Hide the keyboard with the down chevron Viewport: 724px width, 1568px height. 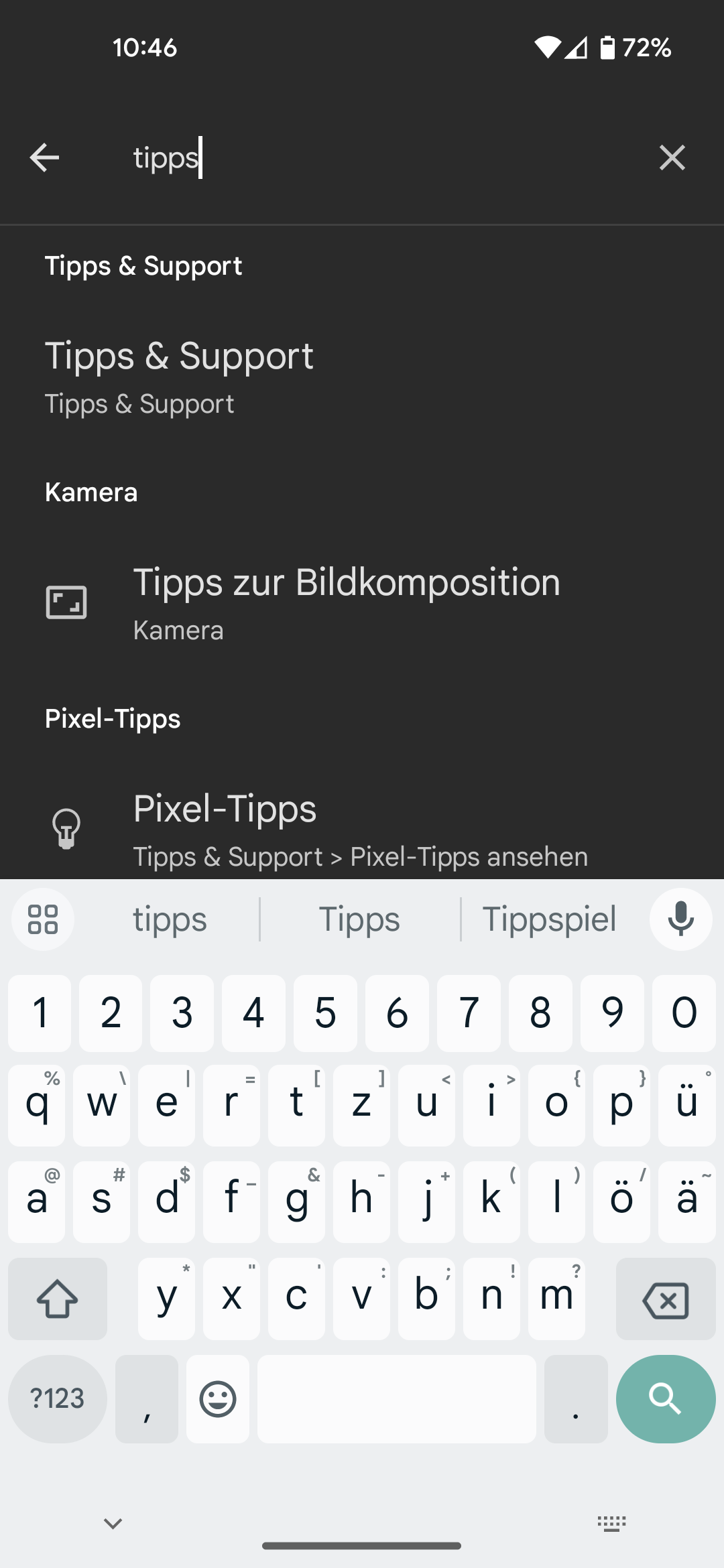click(x=113, y=1524)
